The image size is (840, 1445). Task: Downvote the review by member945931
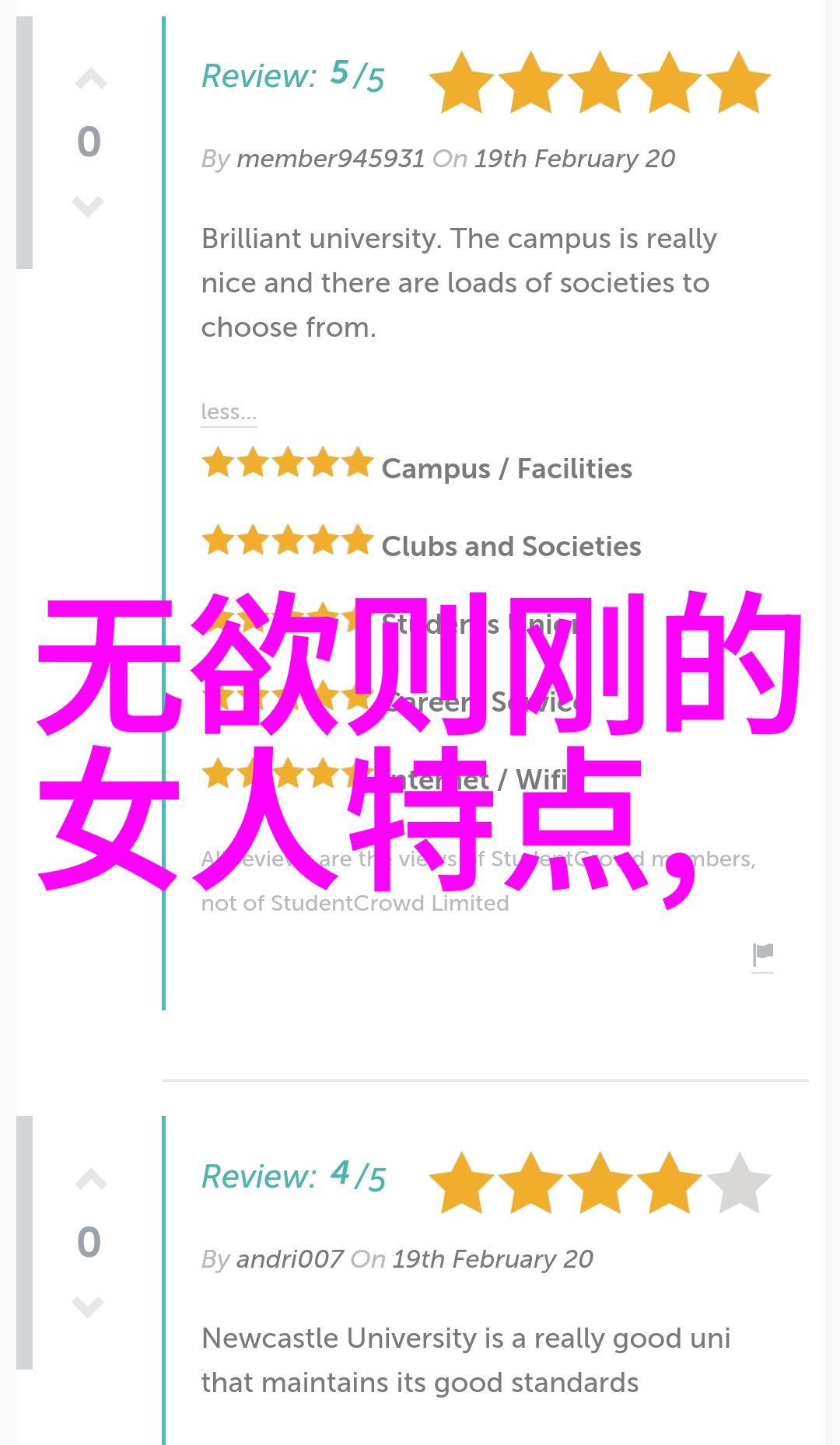point(88,206)
